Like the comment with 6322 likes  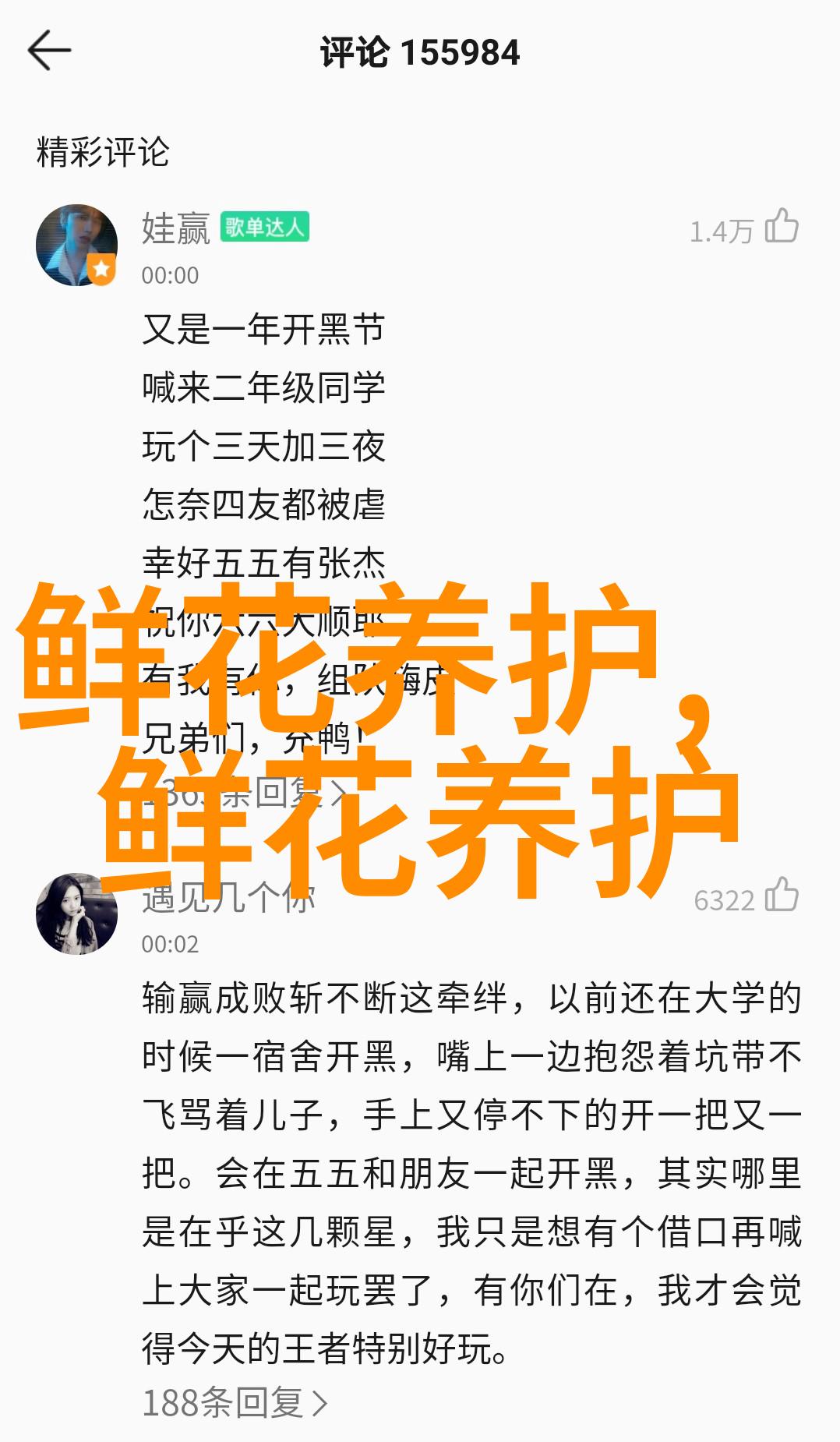point(782,896)
